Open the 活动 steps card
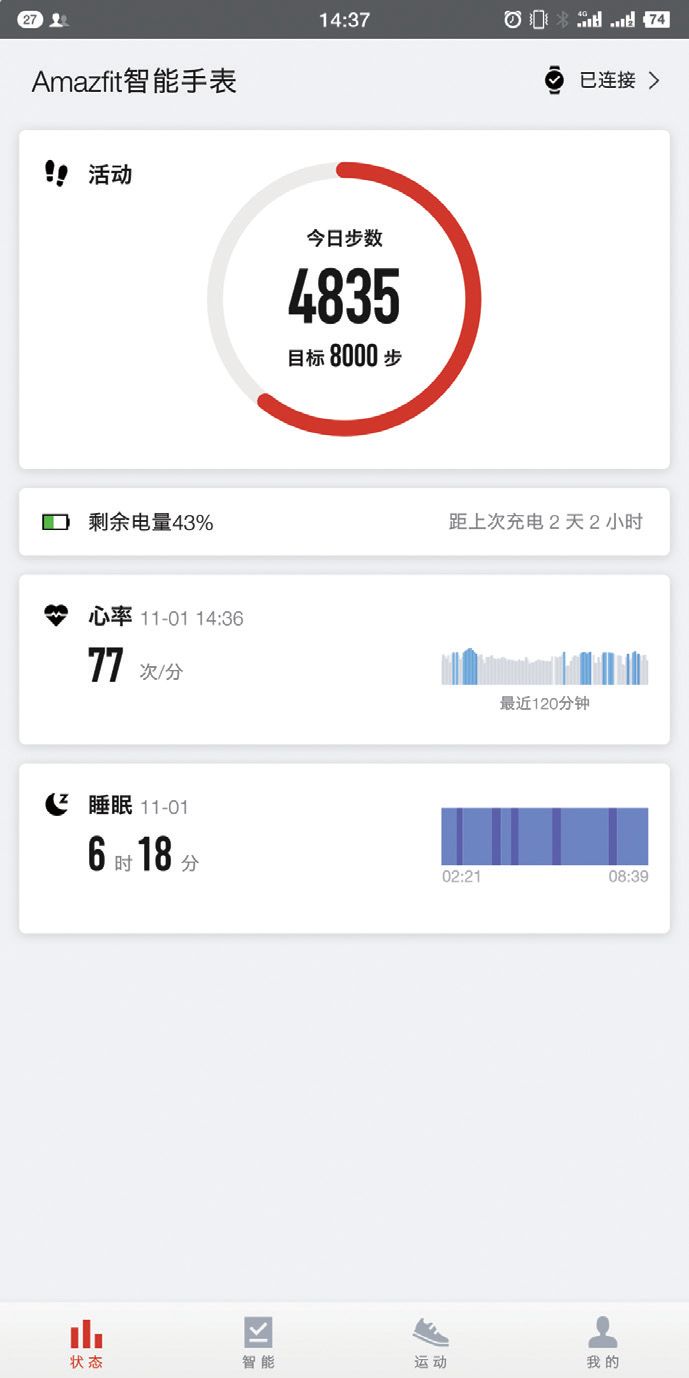 [x=344, y=299]
